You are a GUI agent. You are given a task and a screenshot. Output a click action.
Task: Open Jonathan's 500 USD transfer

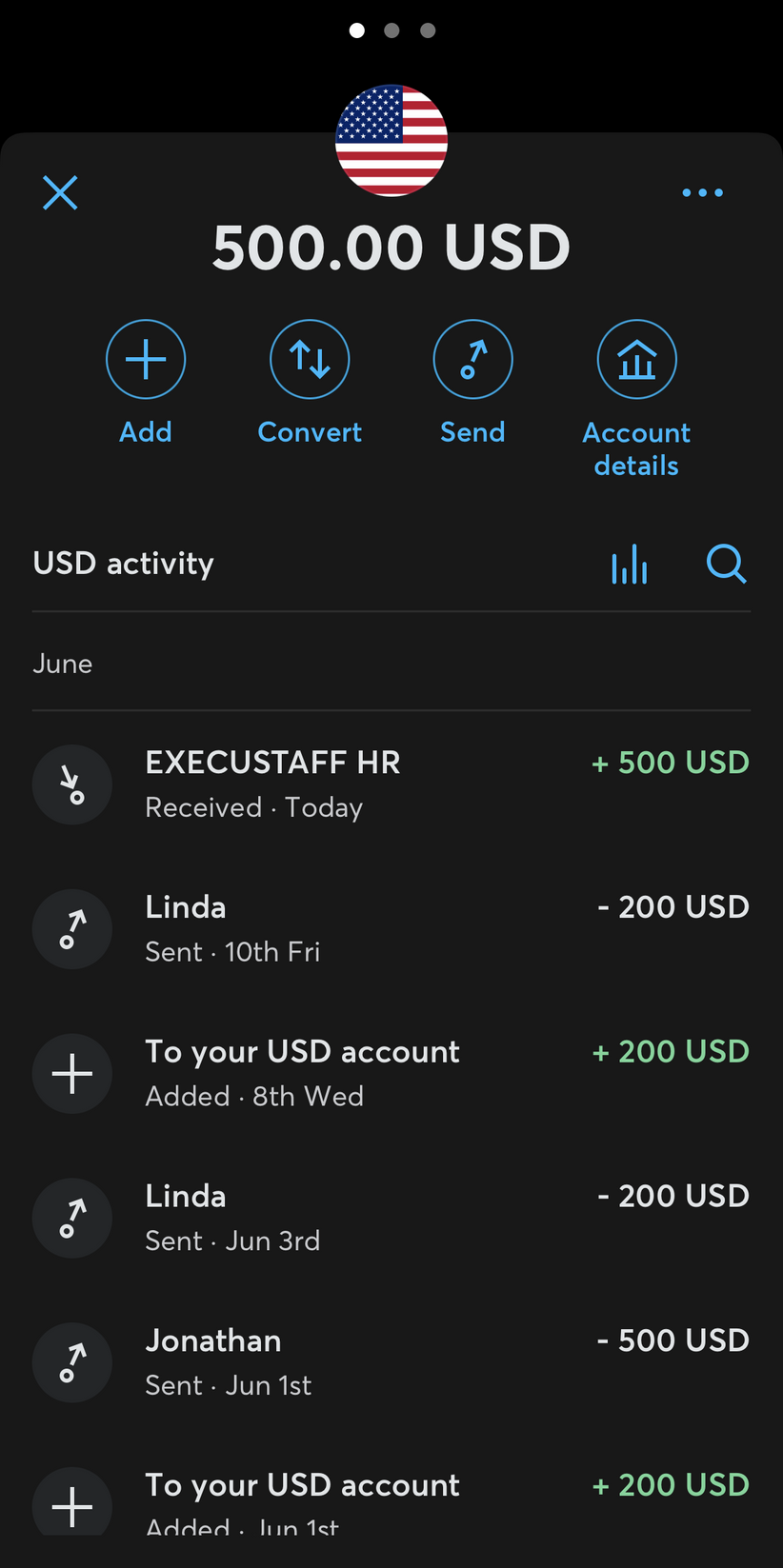tap(391, 1362)
